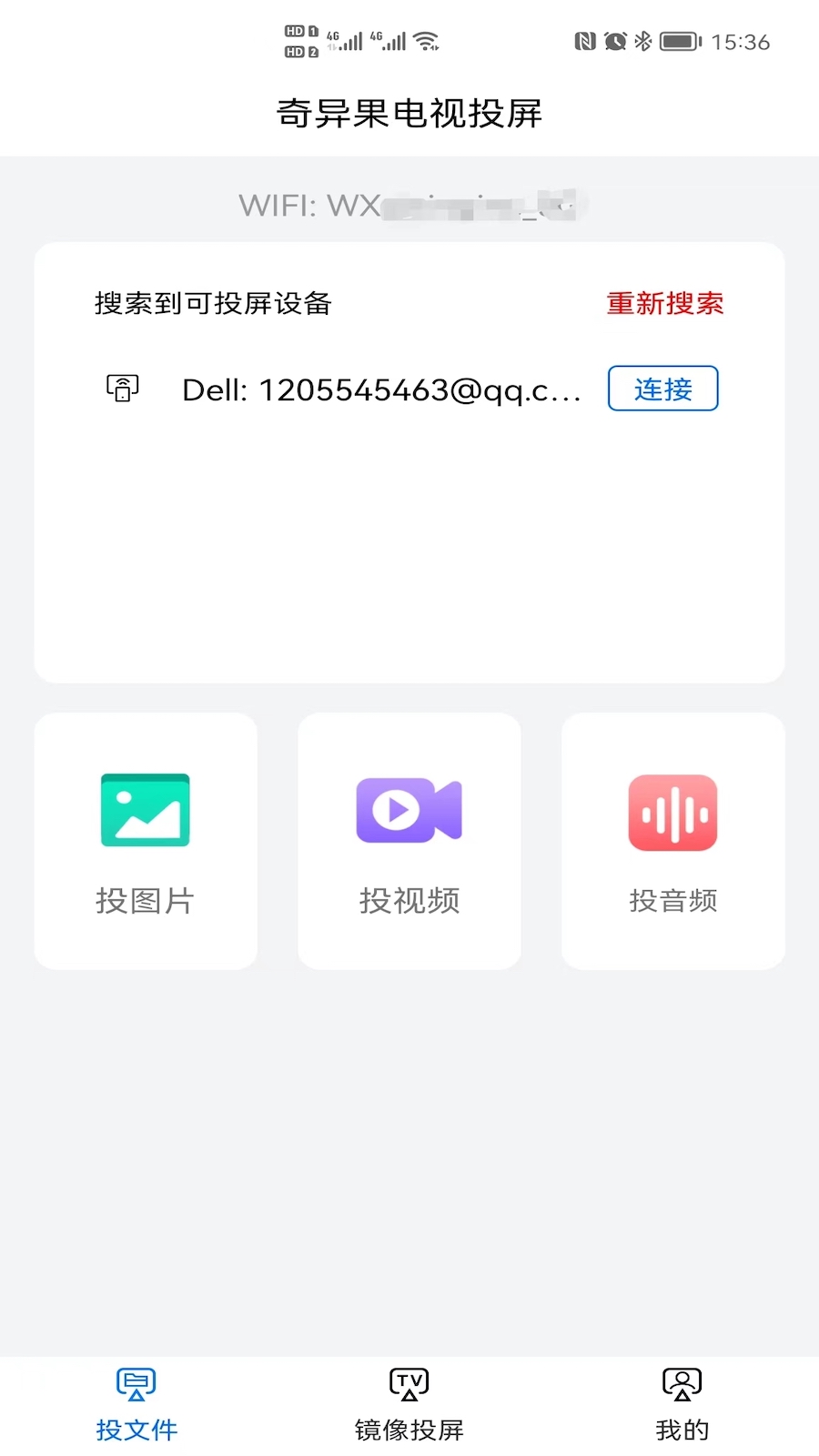Open 投图片 to cast photos
This screenshot has height=1456, width=819.
146,841
